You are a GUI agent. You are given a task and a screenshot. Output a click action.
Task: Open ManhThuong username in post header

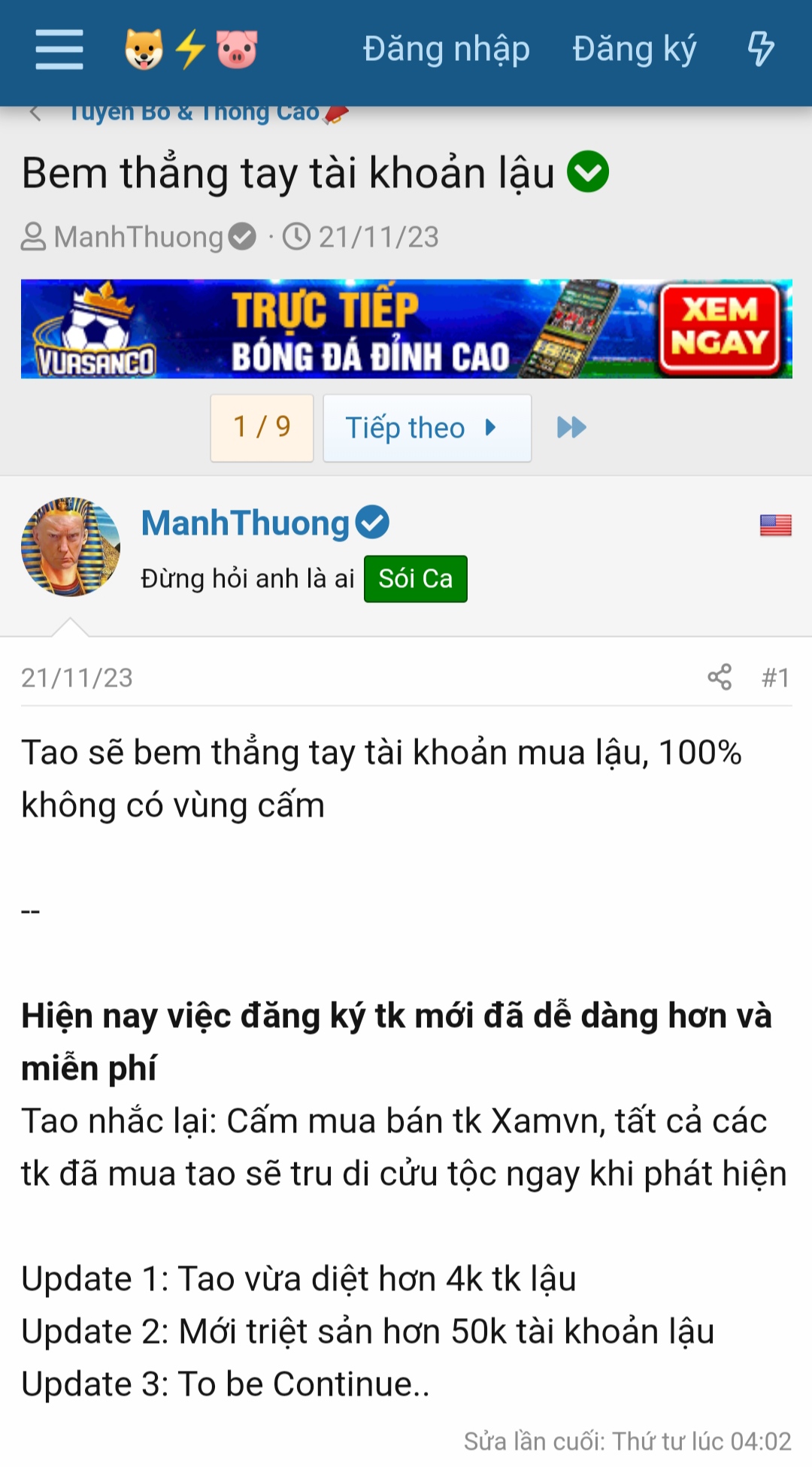(246, 523)
